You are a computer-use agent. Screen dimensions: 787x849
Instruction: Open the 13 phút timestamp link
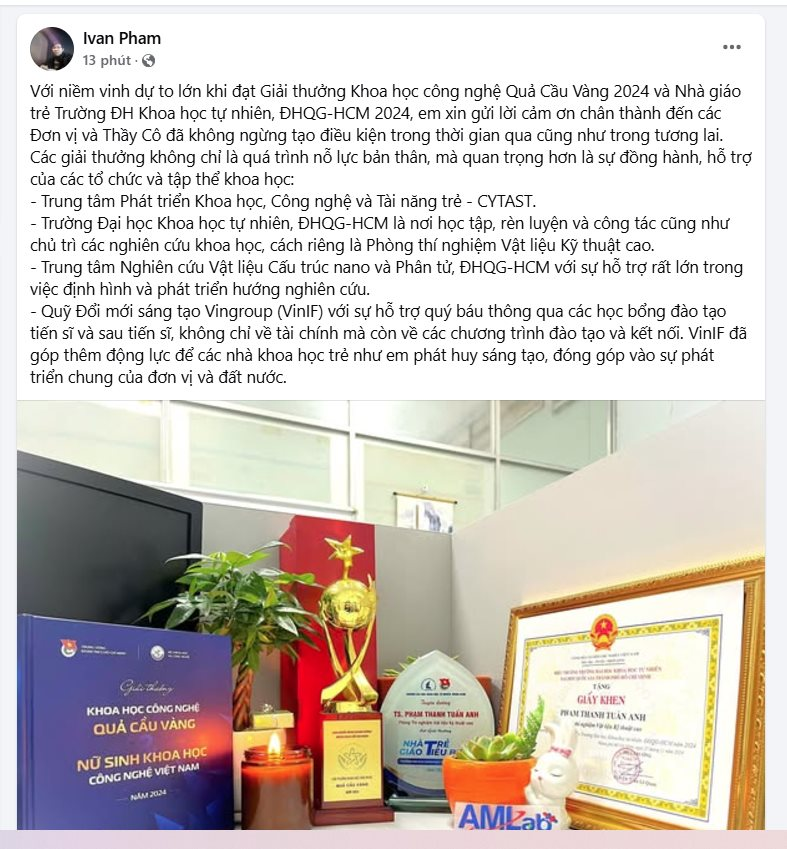pos(108,60)
